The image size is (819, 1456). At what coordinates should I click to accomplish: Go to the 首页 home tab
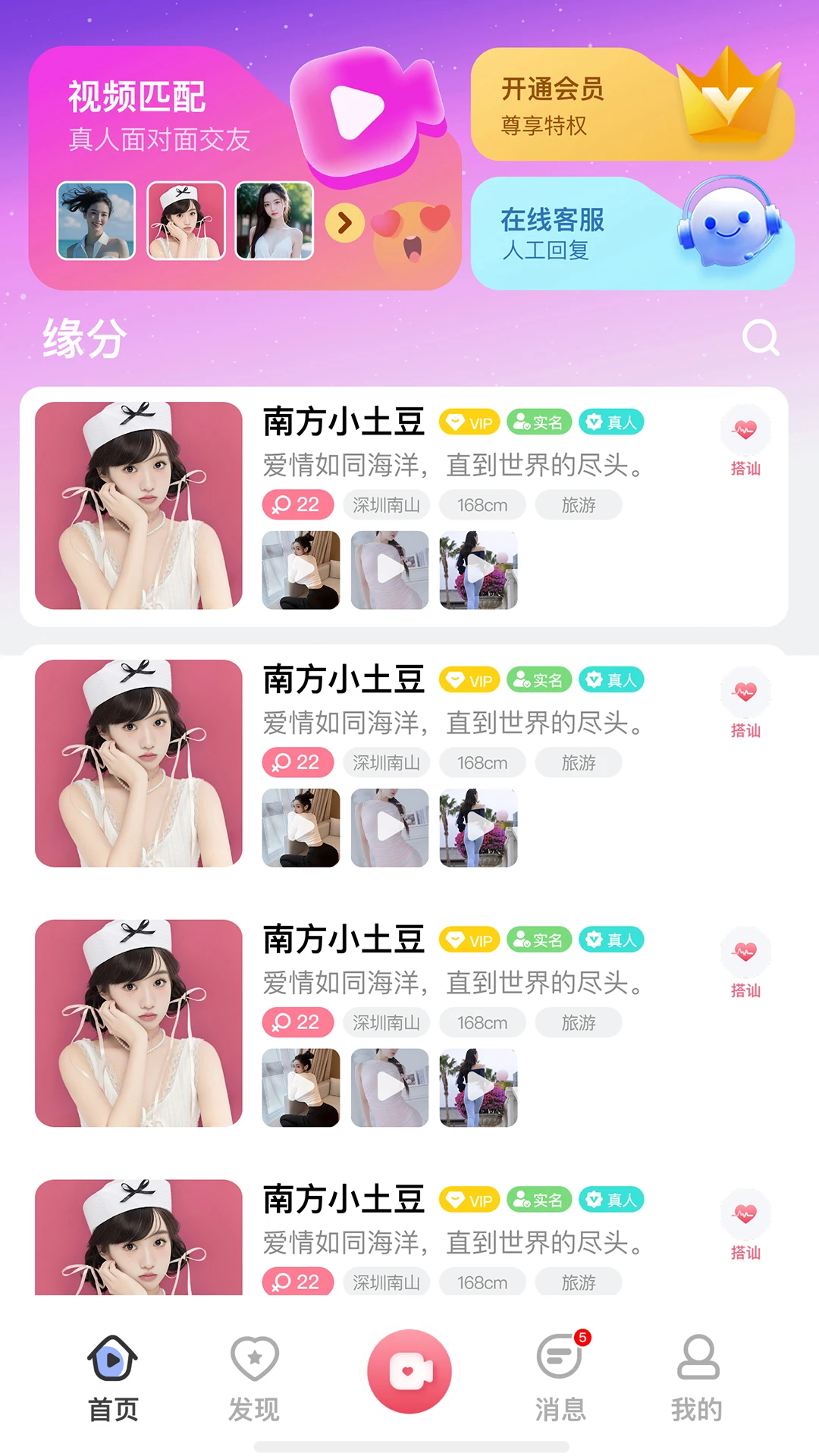point(113,1377)
